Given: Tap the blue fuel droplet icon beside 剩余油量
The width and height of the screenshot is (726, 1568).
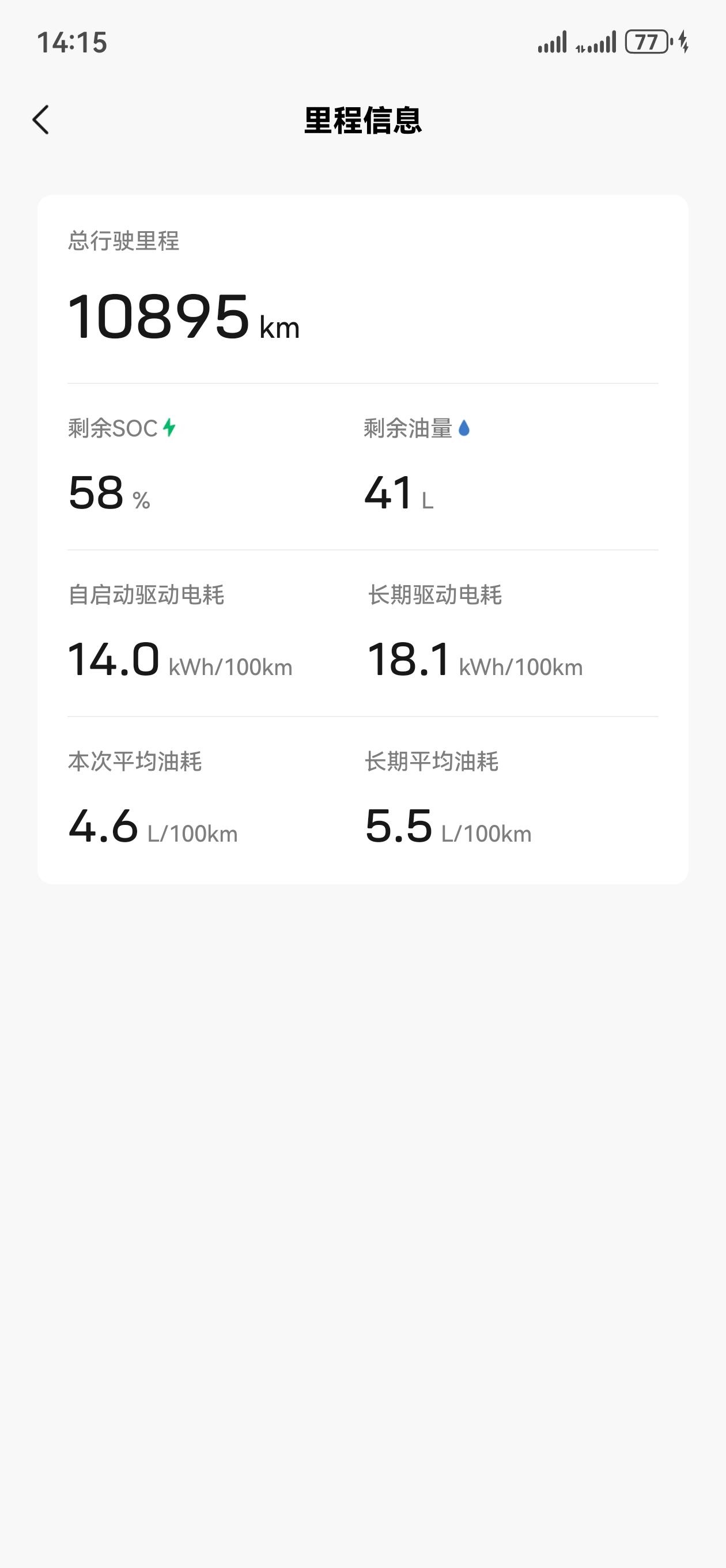Looking at the screenshot, I should click(x=464, y=429).
